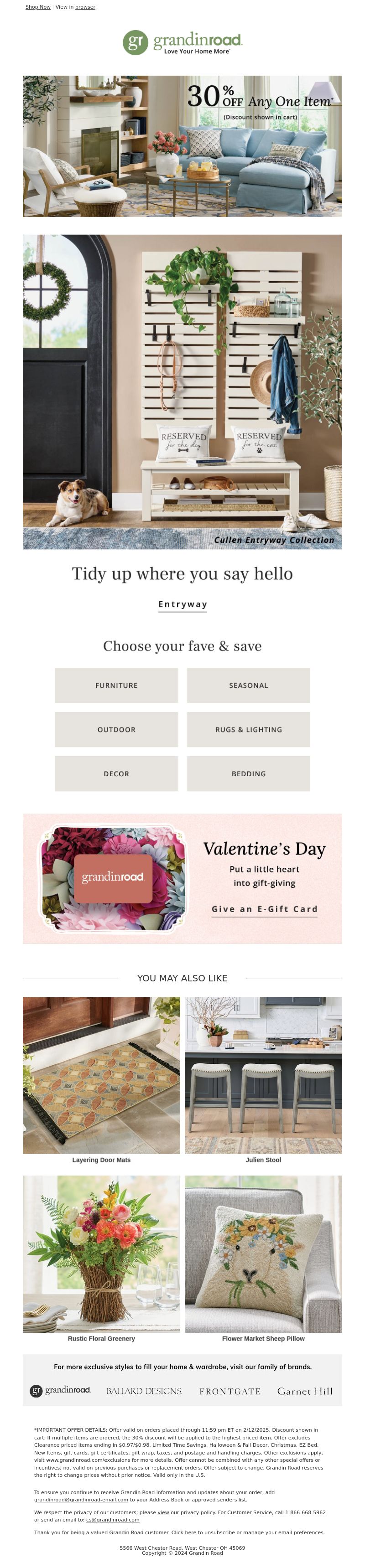Choose the Outdoor category button
The width and height of the screenshot is (365, 1568).
pos(116,729)
